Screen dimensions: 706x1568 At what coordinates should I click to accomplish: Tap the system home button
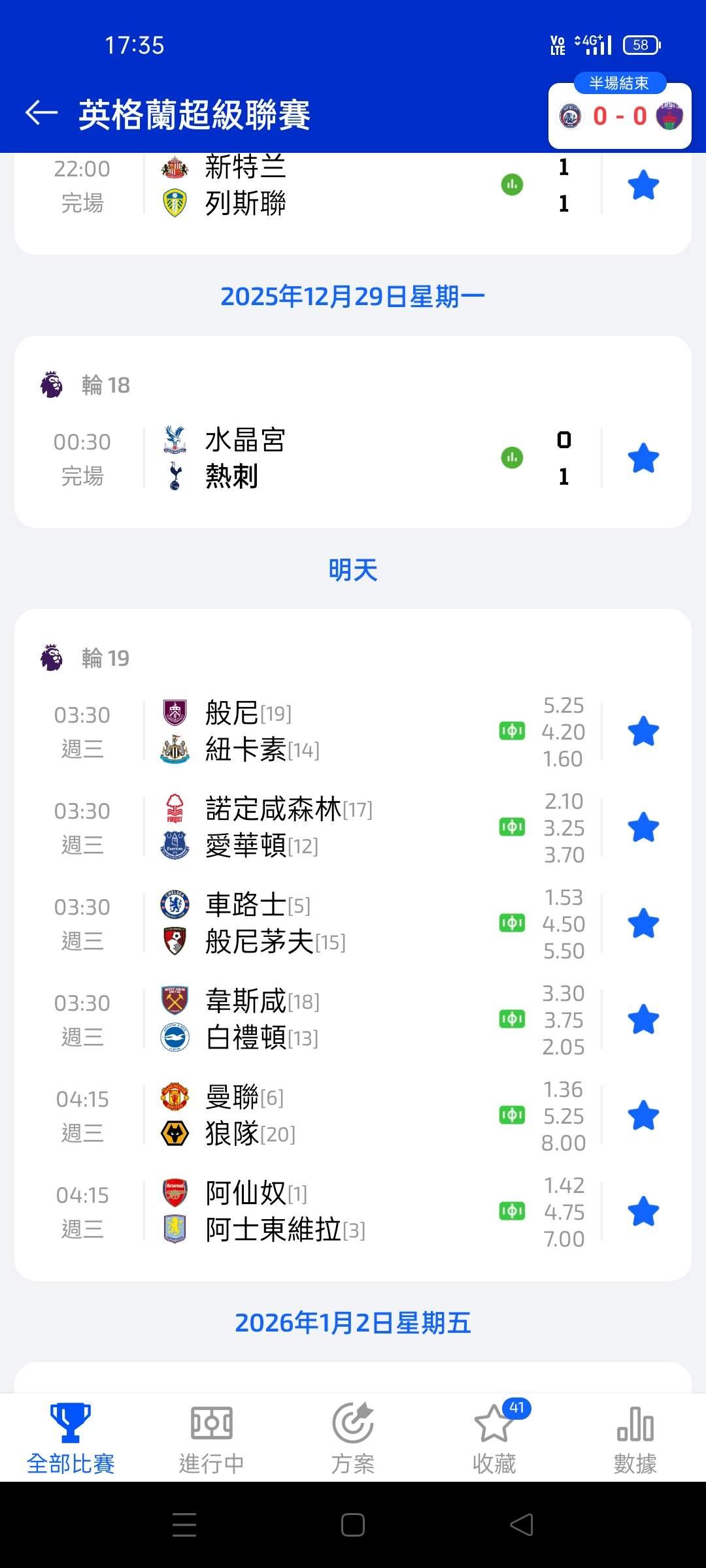pyautogui.click(x=353, y=1525)
